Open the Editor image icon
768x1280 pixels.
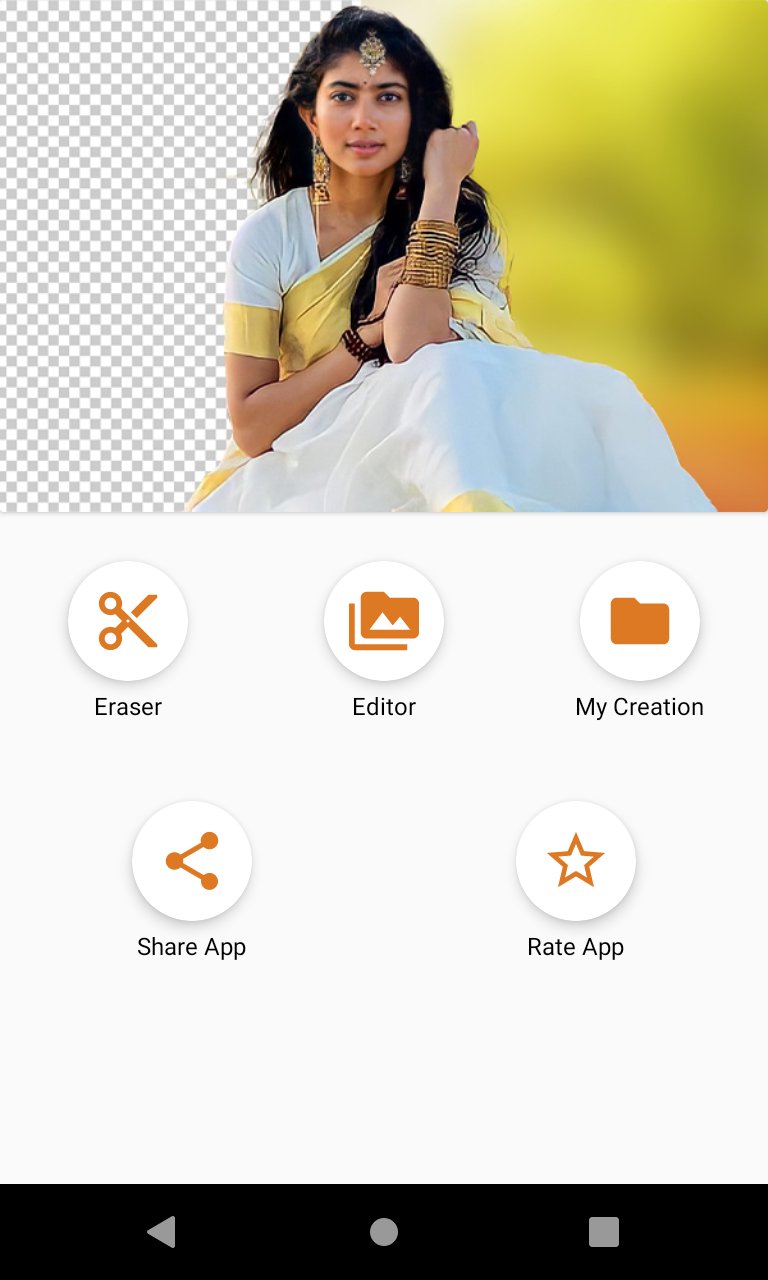pyautogui.click(x=384, y=620)
